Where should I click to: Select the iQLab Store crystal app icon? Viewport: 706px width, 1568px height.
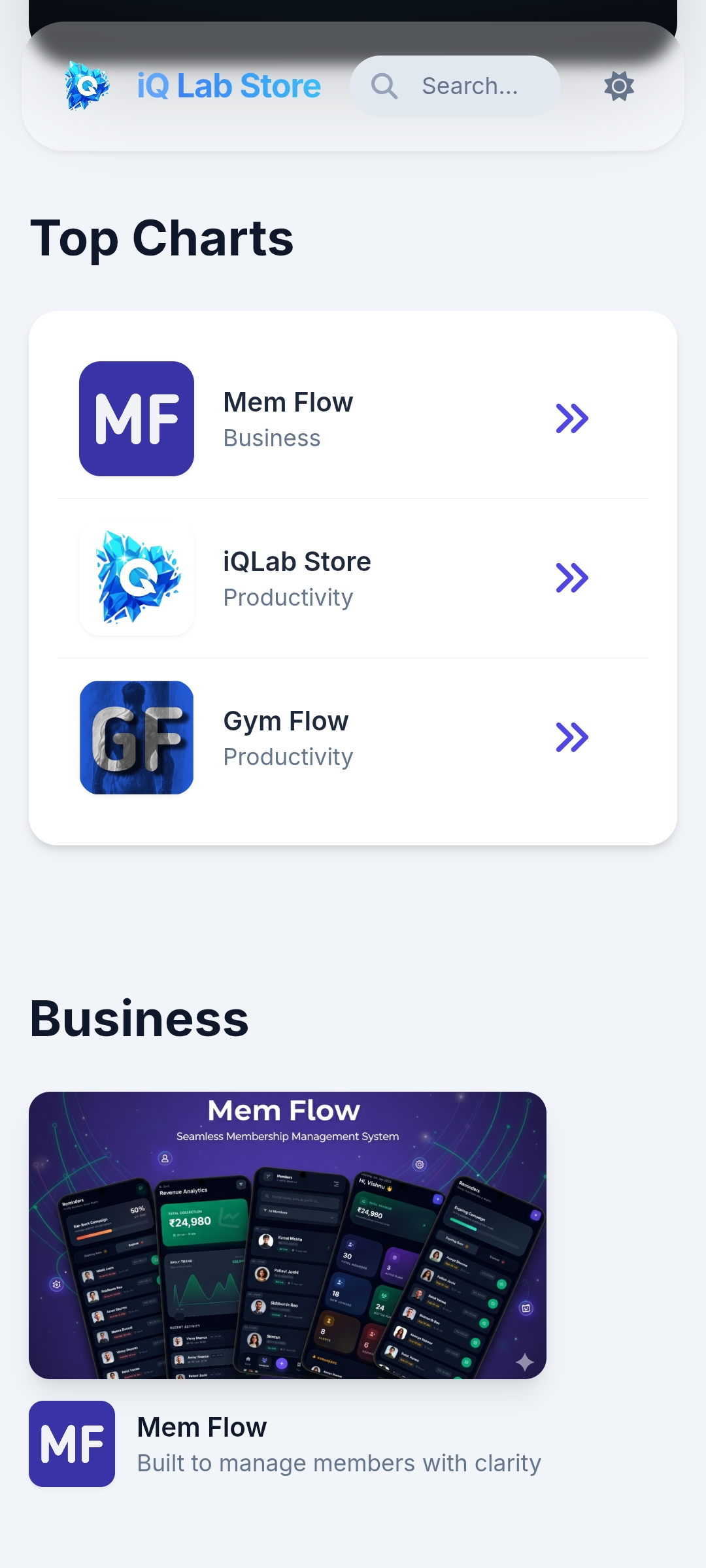tap(136, 578)
